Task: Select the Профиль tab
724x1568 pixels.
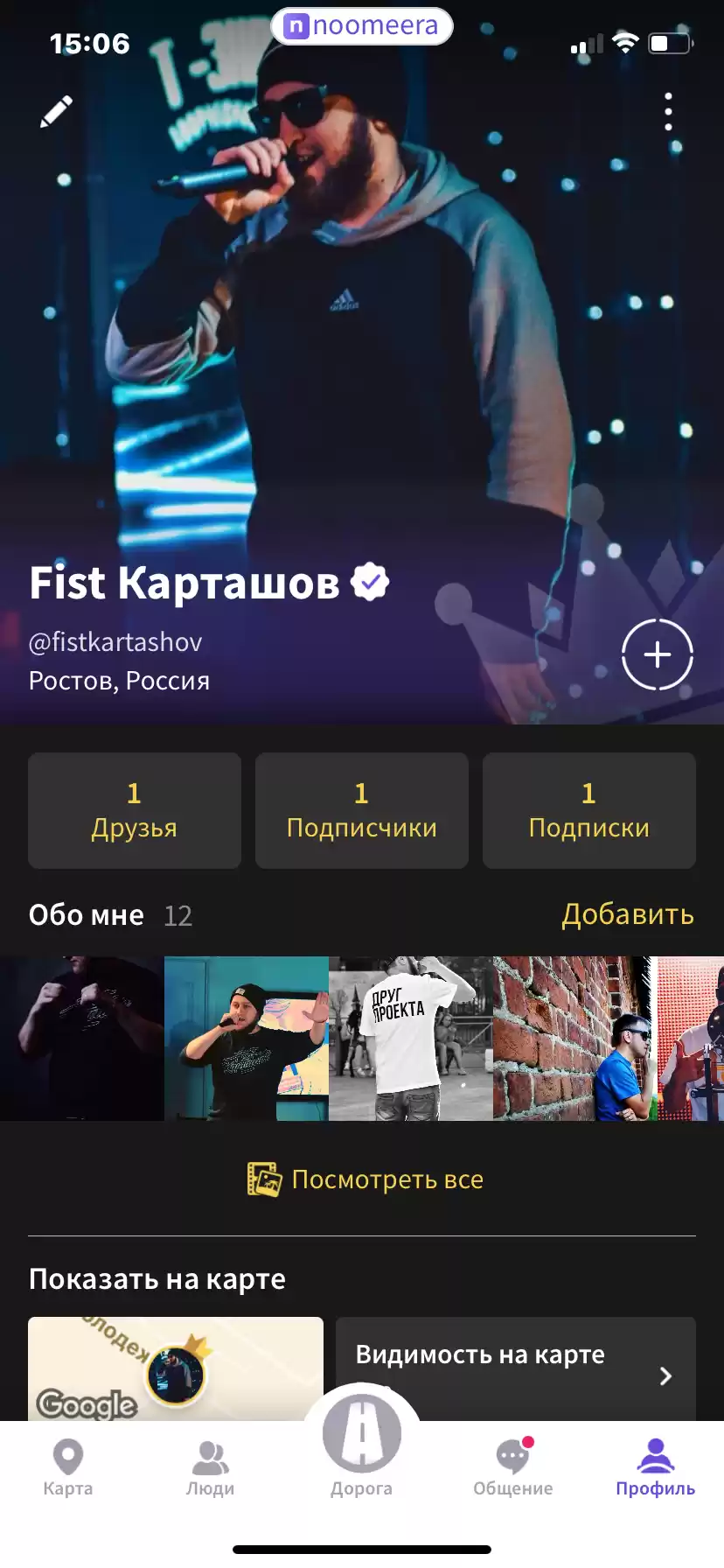Action: click(655, 1467)
